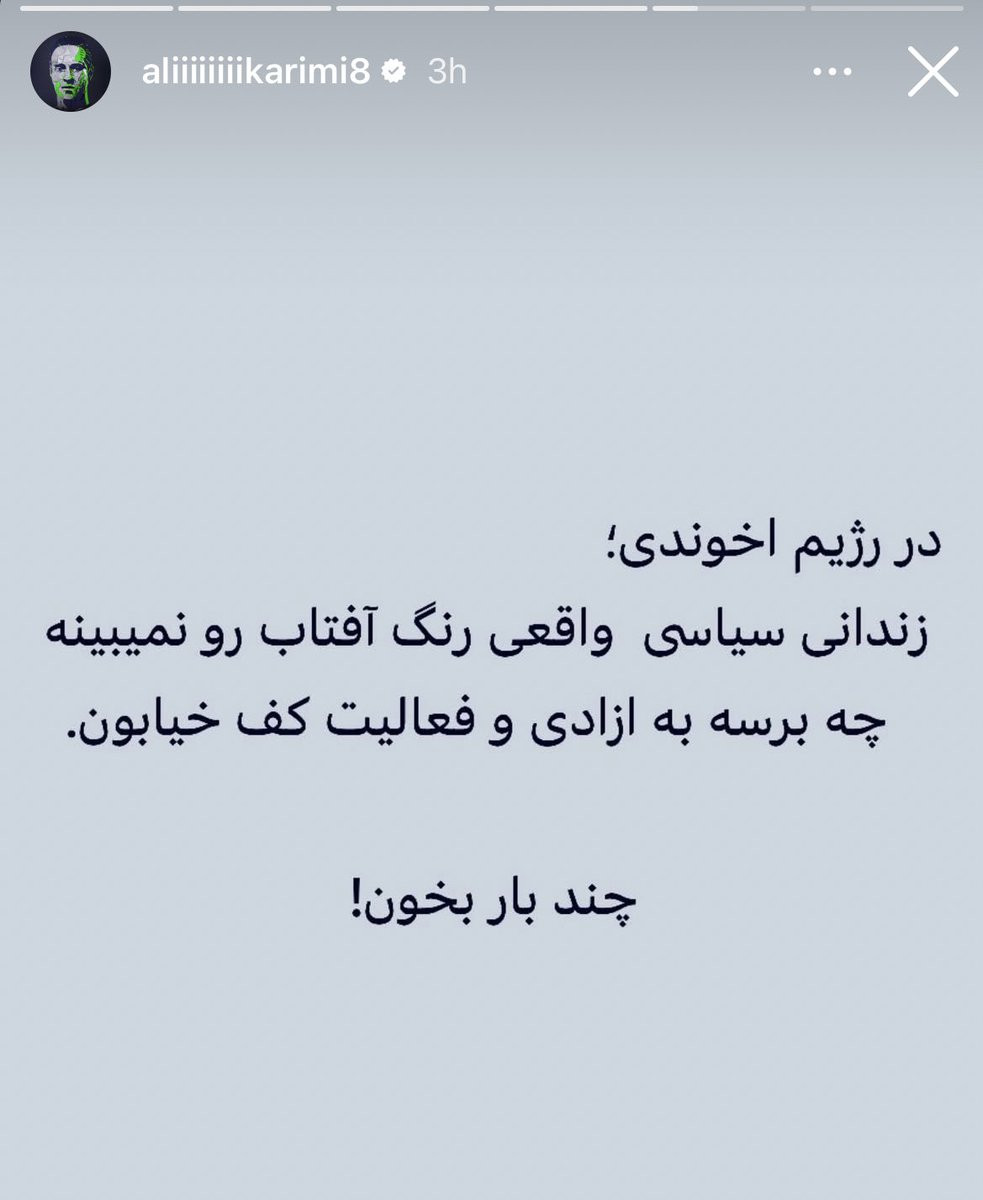Open the three-dot story options menu
This screenshot has width=983, height=1200.
click(x=832, y=72)
